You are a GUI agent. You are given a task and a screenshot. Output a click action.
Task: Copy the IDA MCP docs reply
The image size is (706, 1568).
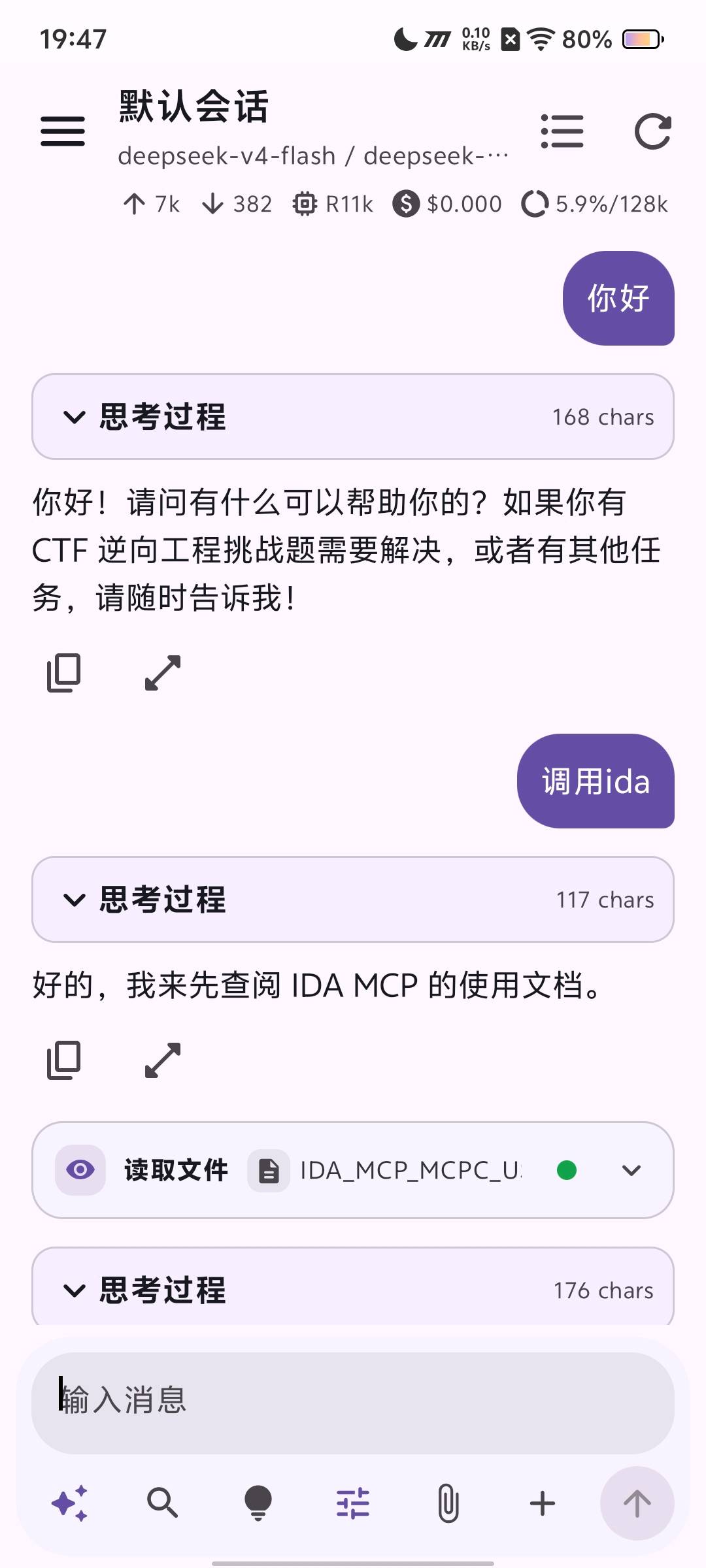pyautogui.click(x=63, y=1060)
